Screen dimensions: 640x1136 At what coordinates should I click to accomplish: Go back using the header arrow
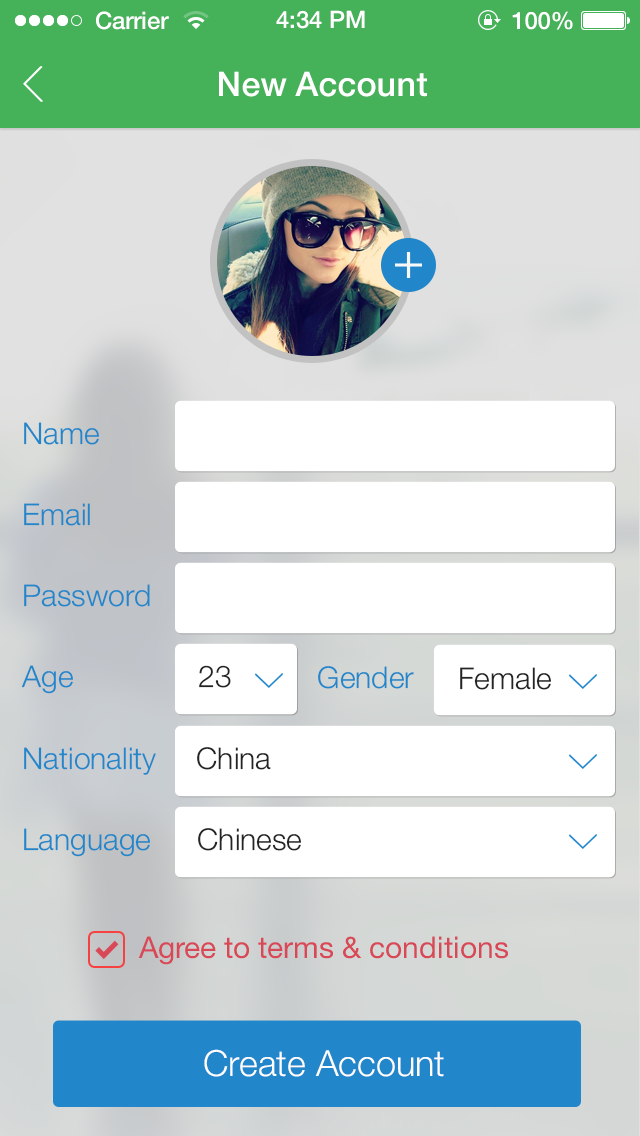tap(34, 84)
